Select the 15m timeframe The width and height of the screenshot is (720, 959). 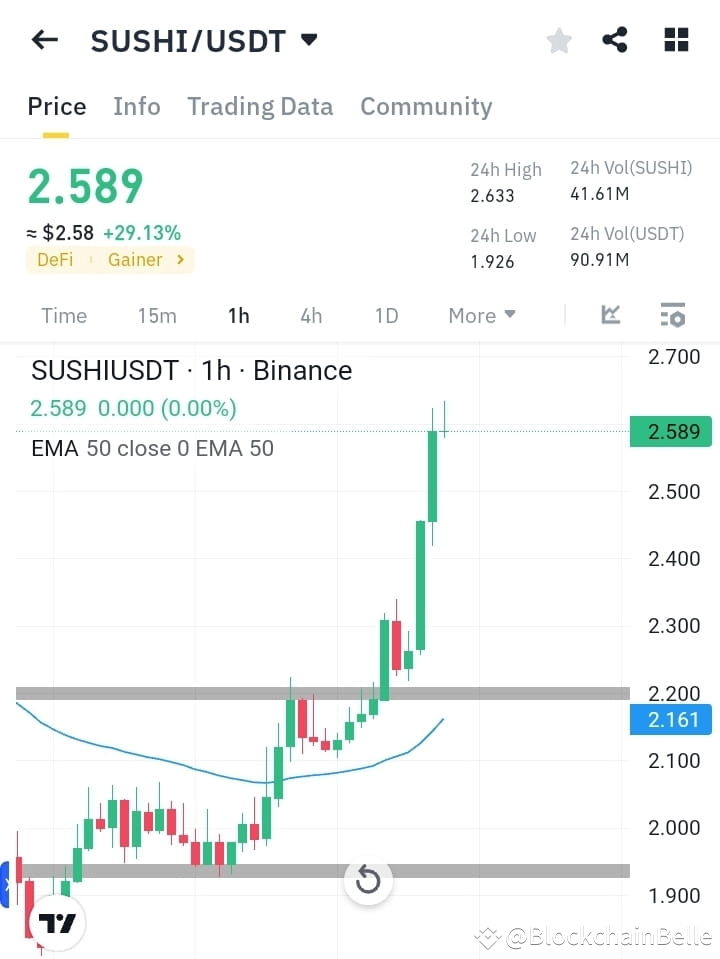click(x=157, y=315)
